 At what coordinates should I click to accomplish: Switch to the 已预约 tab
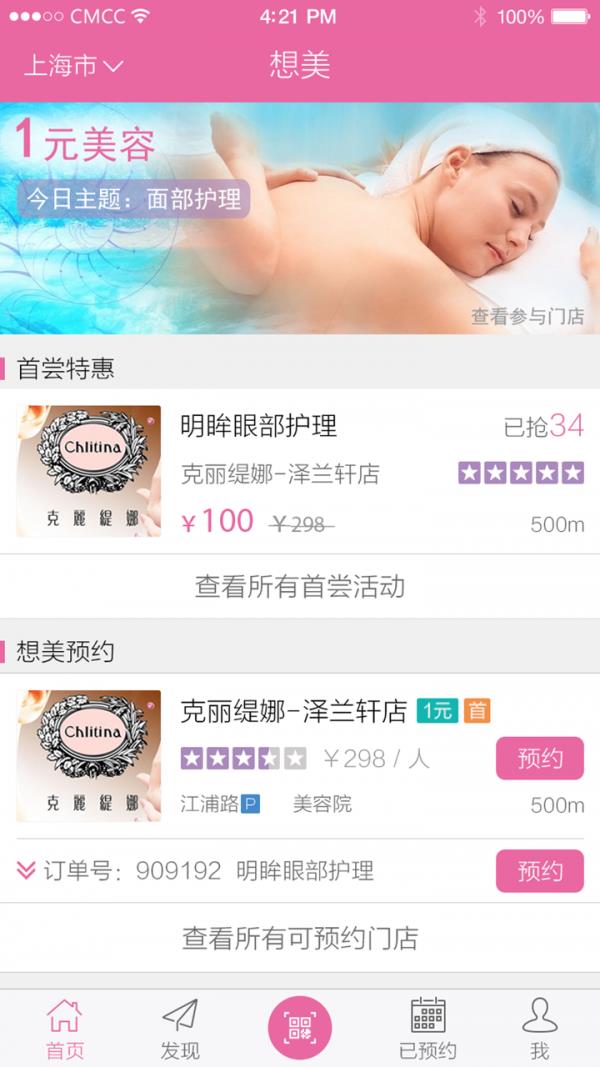point(428,1028)
